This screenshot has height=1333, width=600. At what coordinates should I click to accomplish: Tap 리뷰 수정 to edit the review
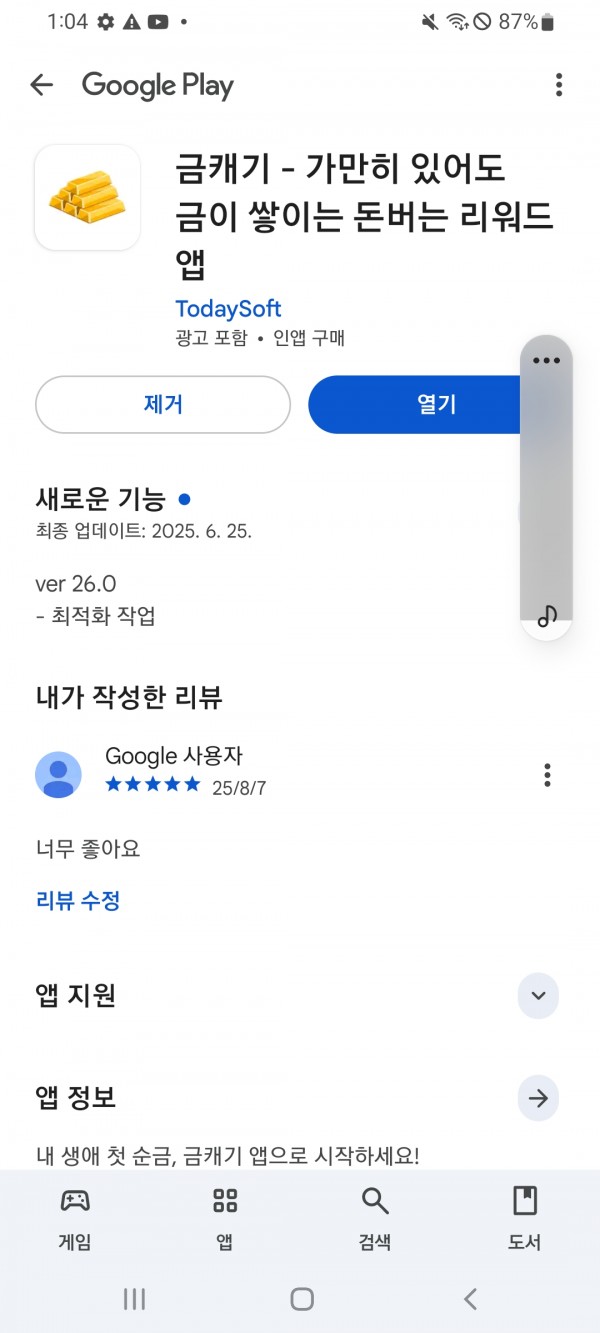pos(78,900)
